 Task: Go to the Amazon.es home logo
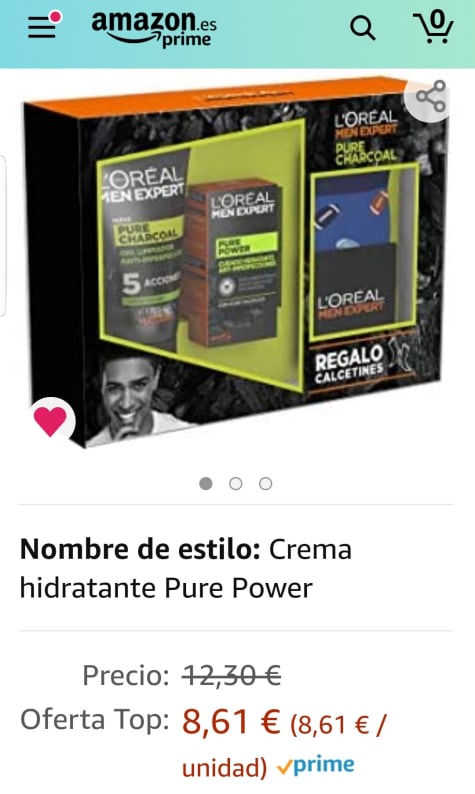pyautogui.click(x=154, y=28)
